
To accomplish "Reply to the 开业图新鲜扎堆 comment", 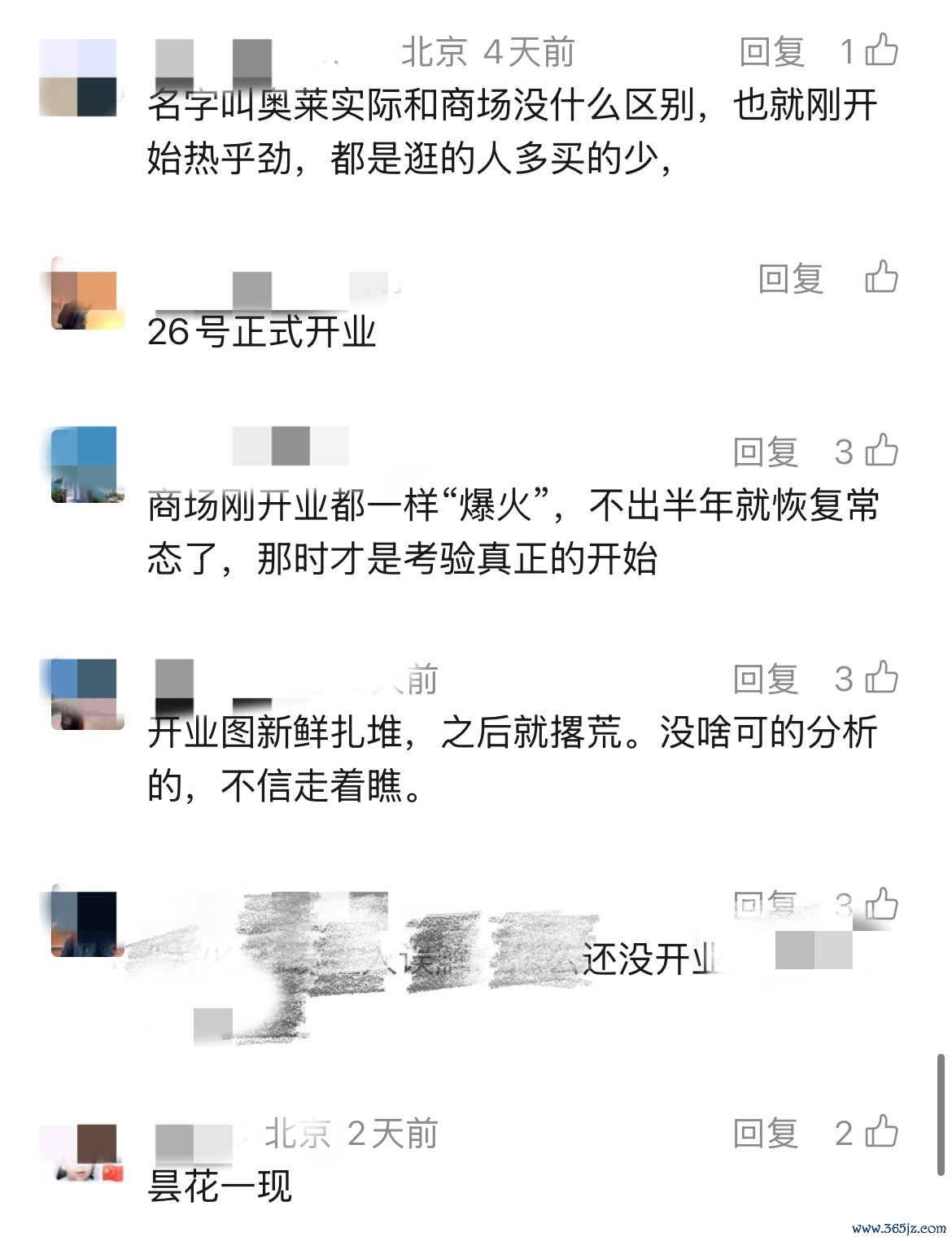I will (766, 679).
